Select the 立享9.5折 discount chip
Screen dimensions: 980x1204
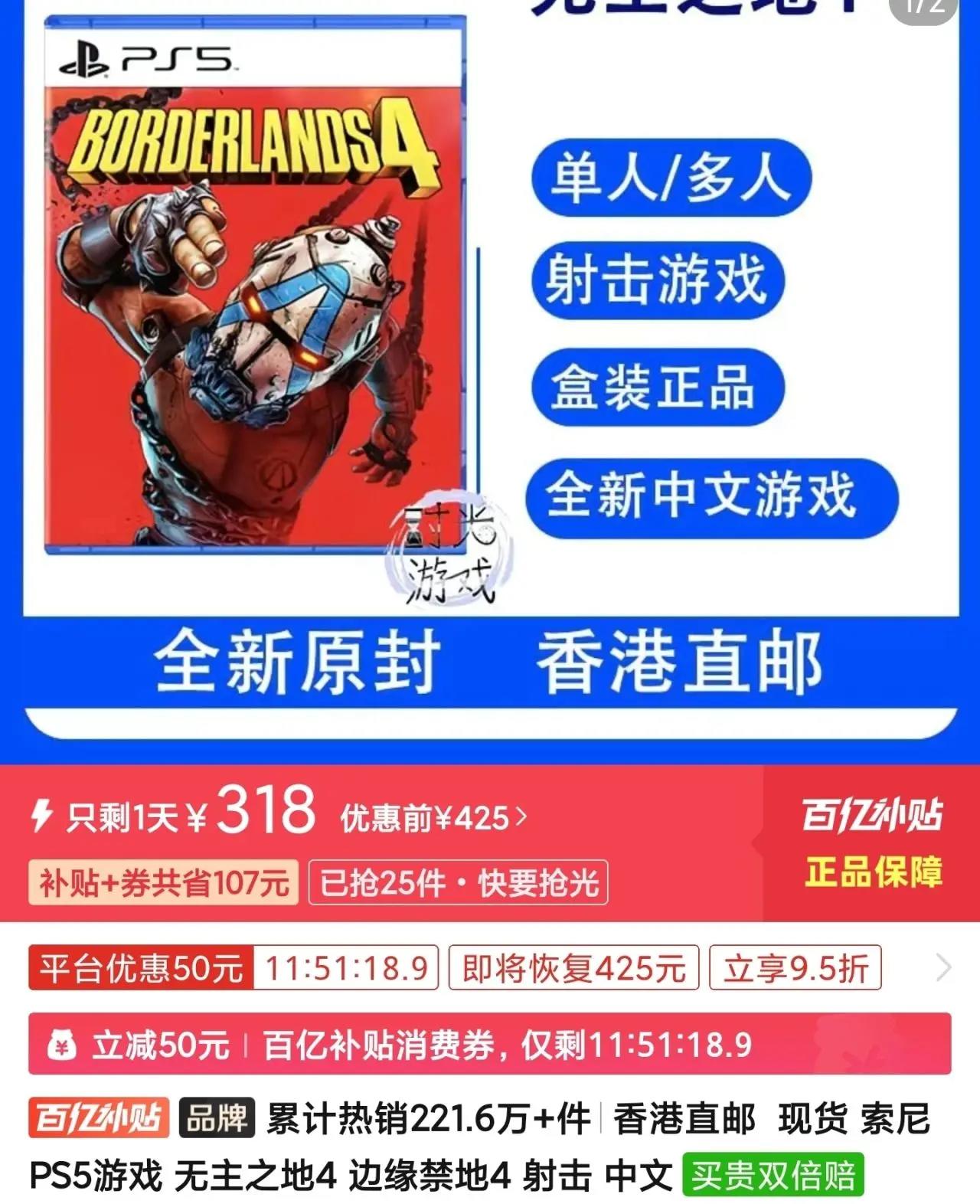click(x=795, y=968)
